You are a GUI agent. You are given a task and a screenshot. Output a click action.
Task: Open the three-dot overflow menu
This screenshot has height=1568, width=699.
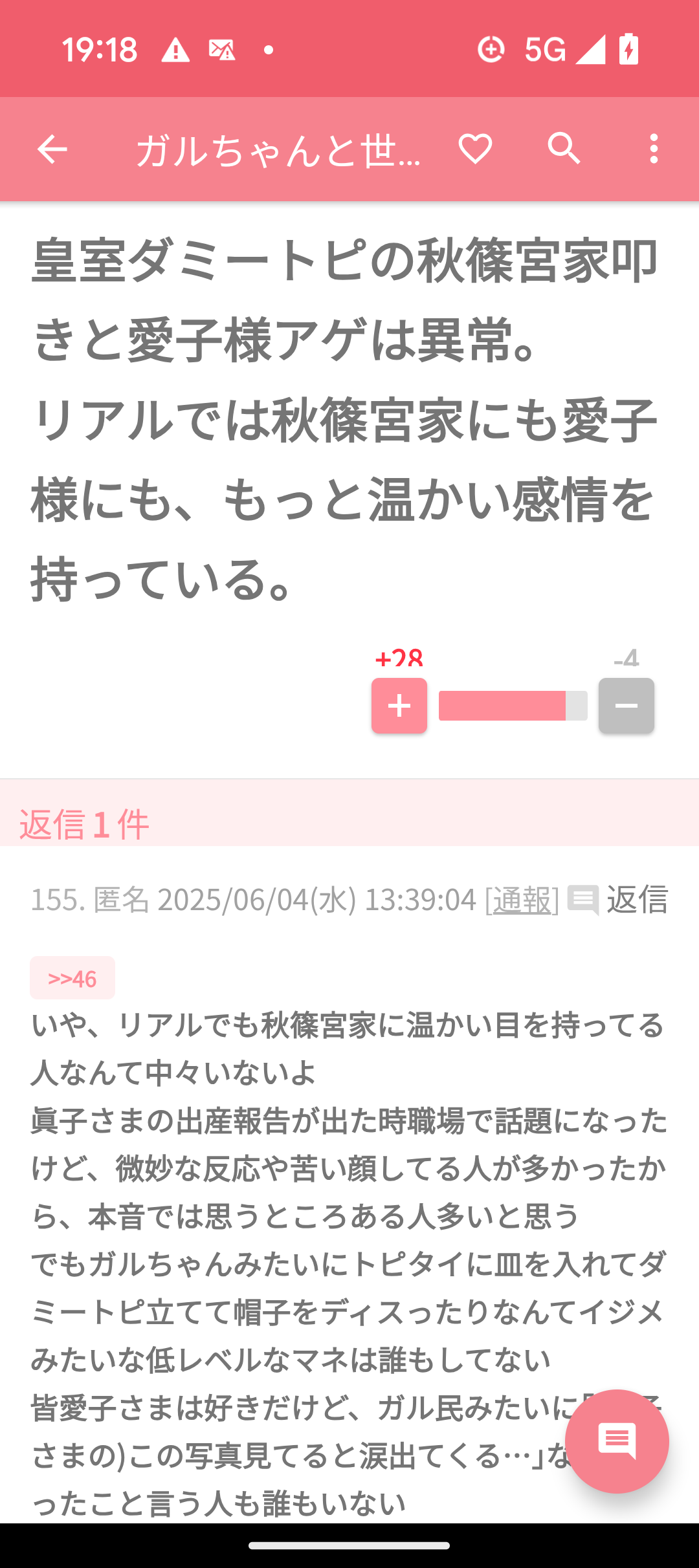tap(654, 149)
